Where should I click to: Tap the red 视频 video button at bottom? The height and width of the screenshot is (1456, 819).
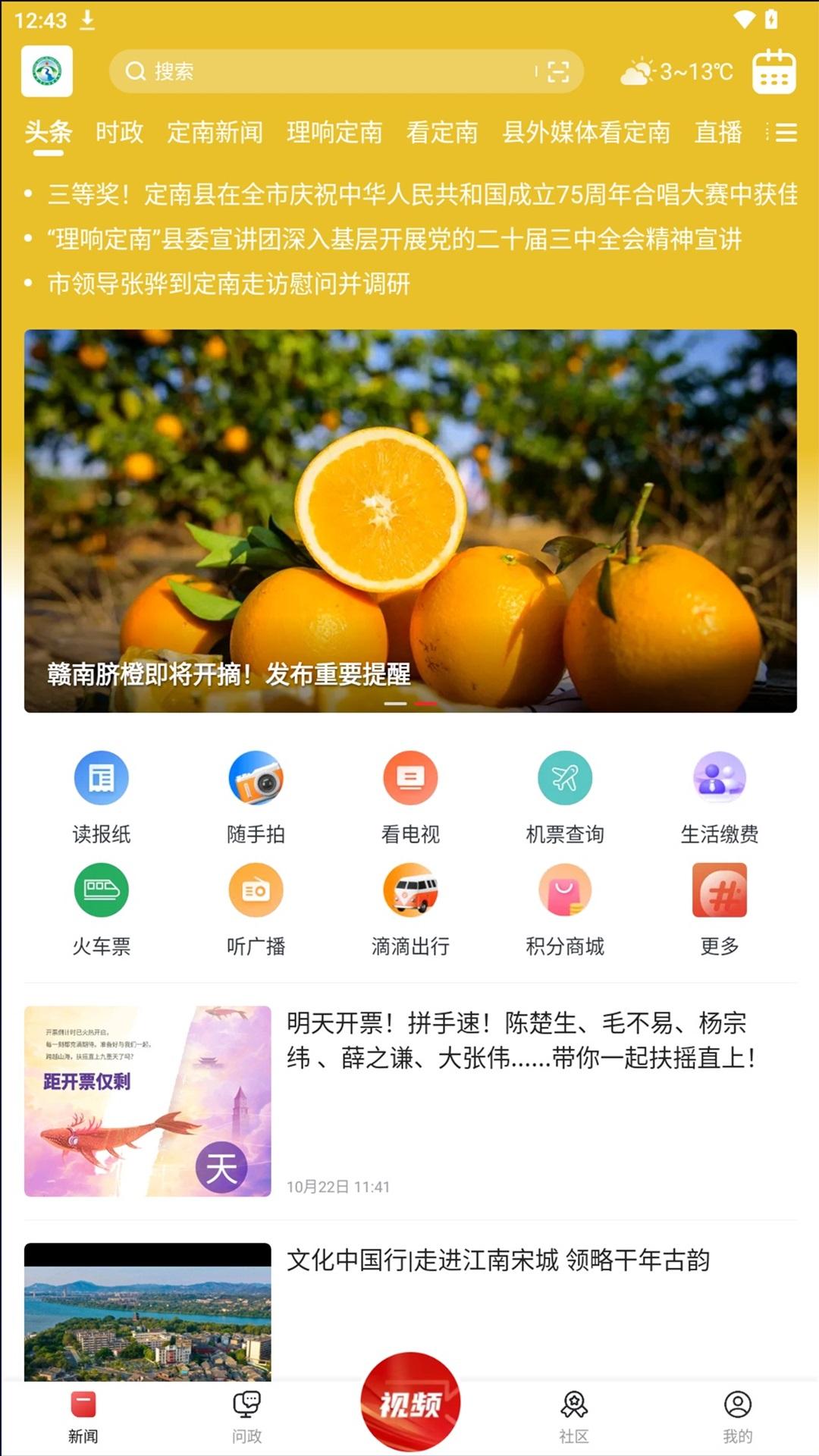click(x=409, y=1401)
